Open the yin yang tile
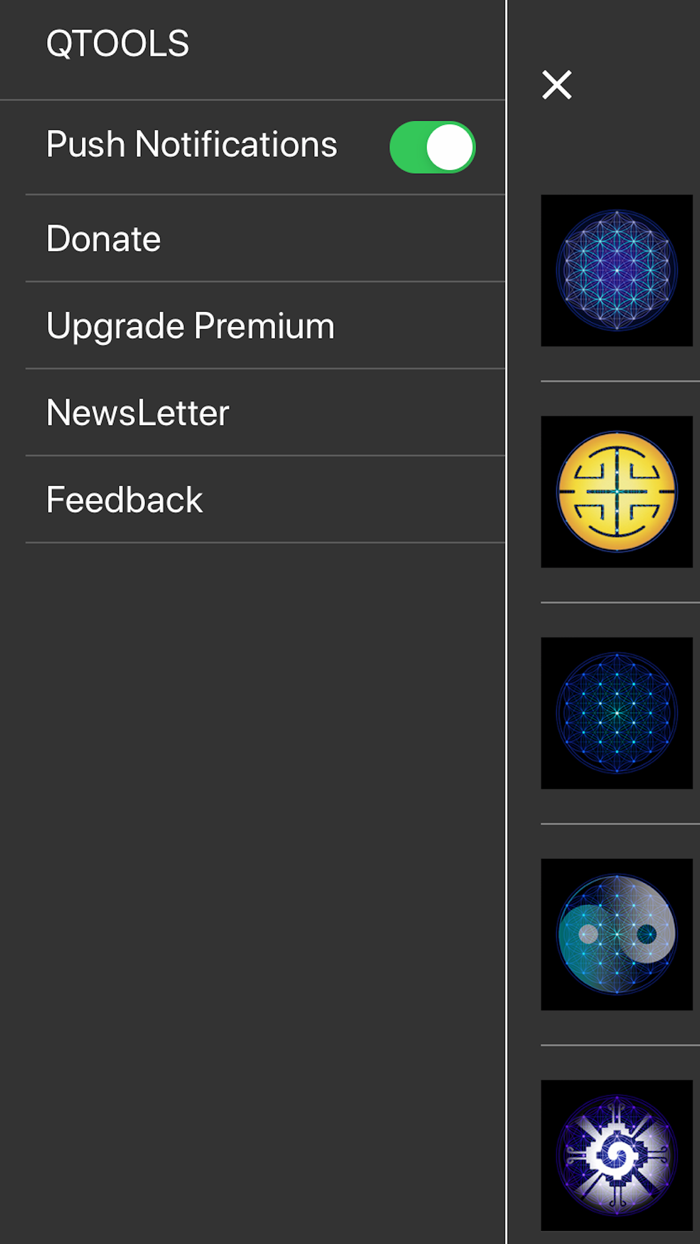Image resolution: width=700 pixels, height=1244 pixels. (x=616, y=934)
